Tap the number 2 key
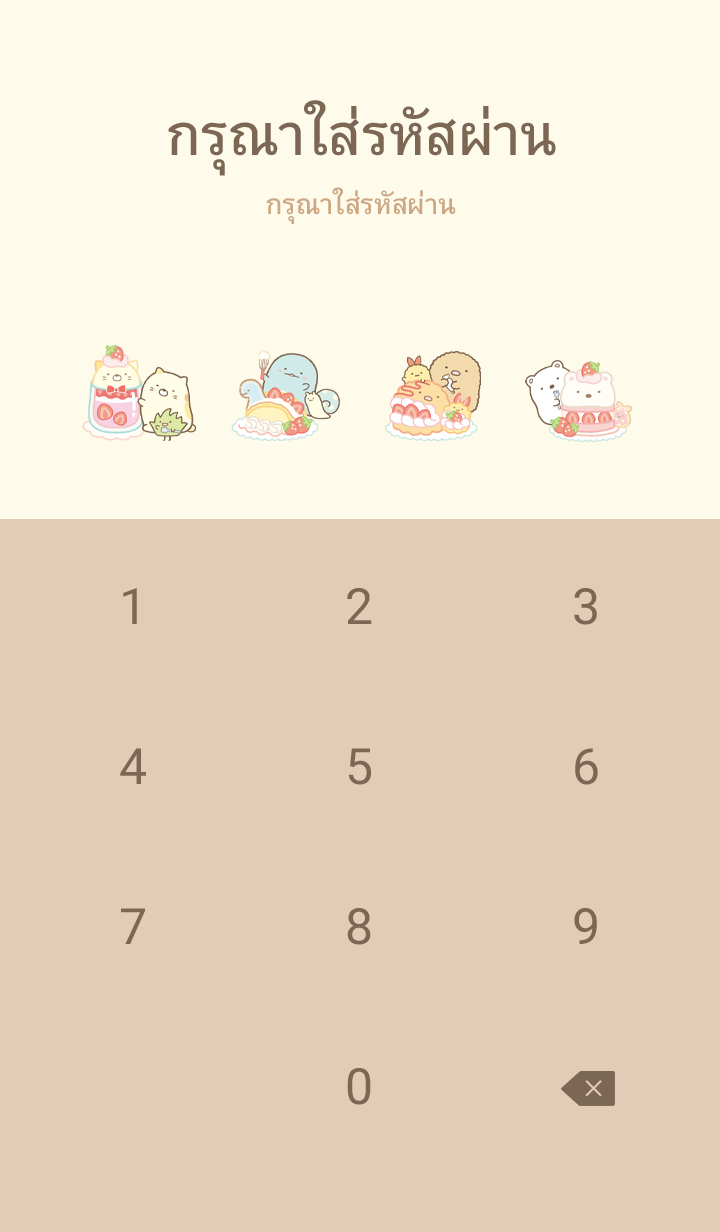 point(359,607)
